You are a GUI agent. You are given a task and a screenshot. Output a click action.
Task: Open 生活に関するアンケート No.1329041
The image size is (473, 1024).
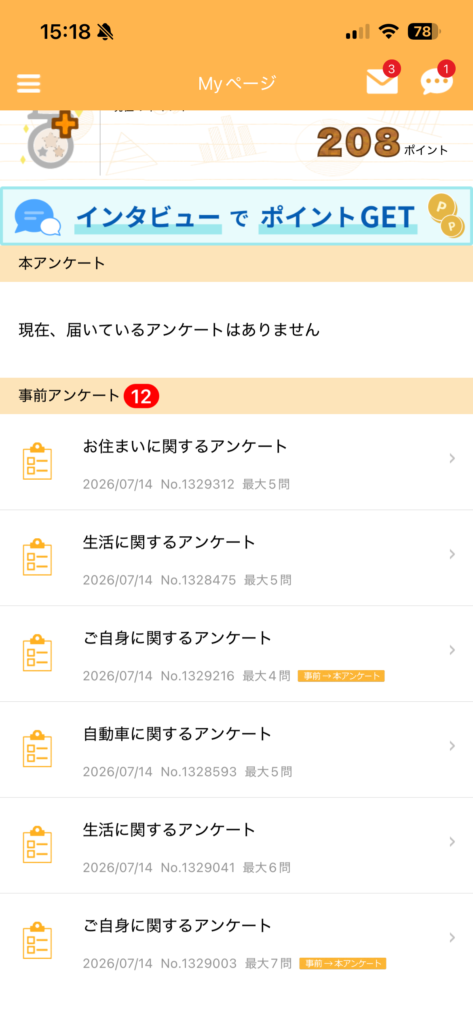[x=236, y=846]
